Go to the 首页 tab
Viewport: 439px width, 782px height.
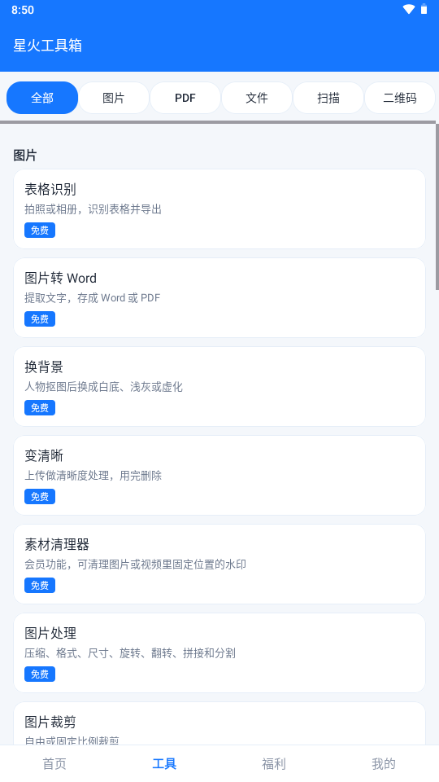coord(55,764)
